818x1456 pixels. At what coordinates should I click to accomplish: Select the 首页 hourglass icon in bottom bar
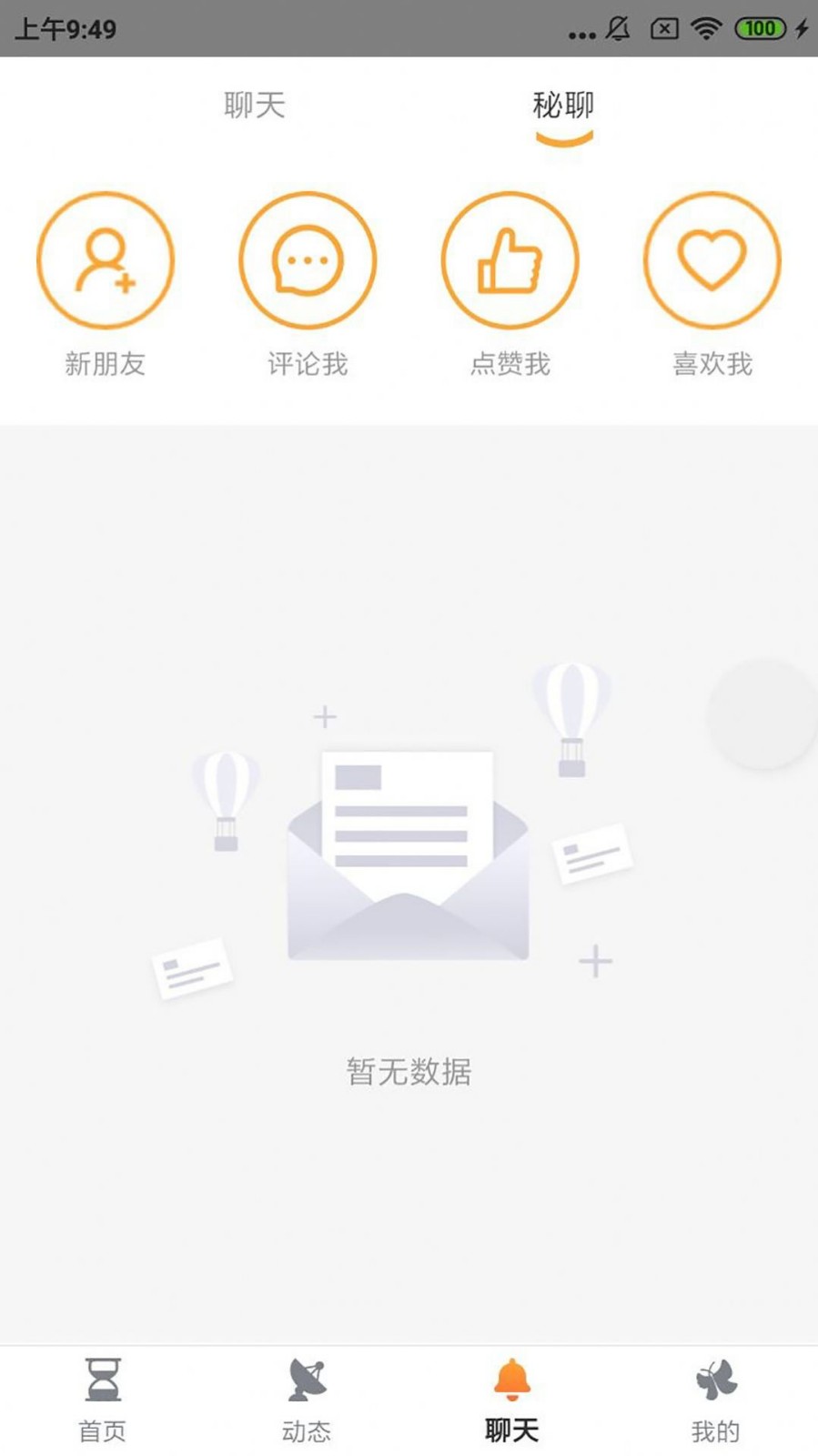click(103, 1377)
